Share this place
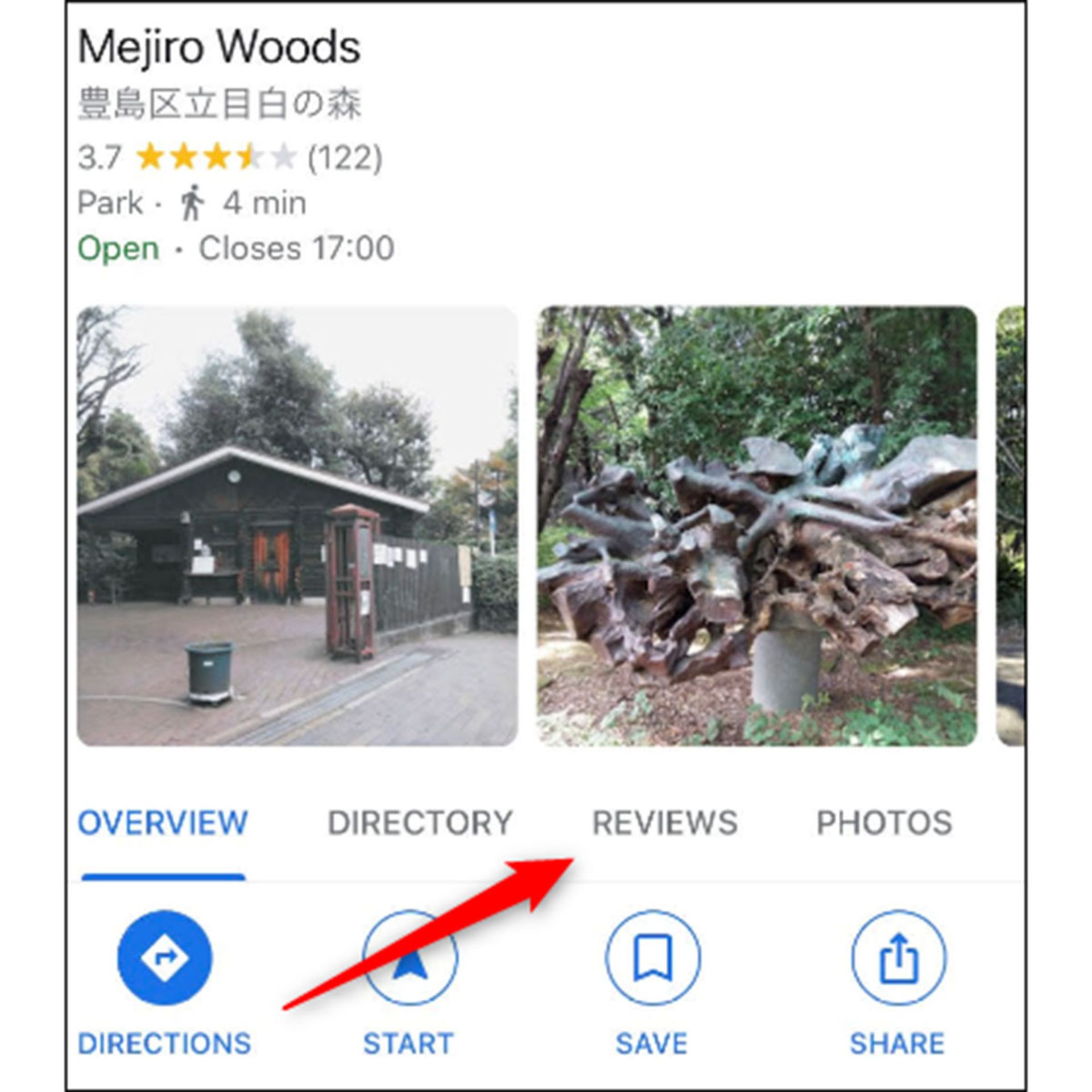The width and height of the screenshot is (1092, 1092). [898, 957]
